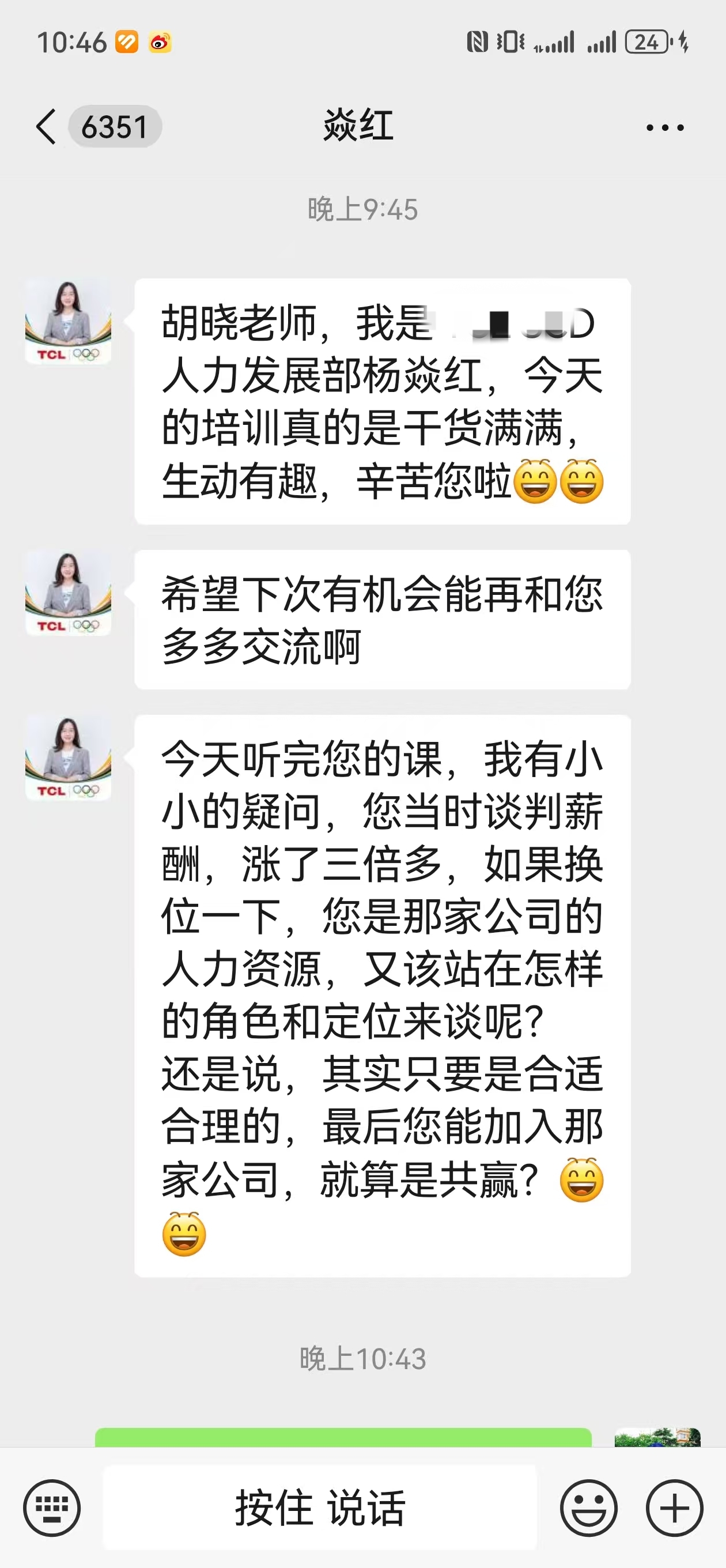Go back to the chat list
726x1568 pixels.
point(46,127)
